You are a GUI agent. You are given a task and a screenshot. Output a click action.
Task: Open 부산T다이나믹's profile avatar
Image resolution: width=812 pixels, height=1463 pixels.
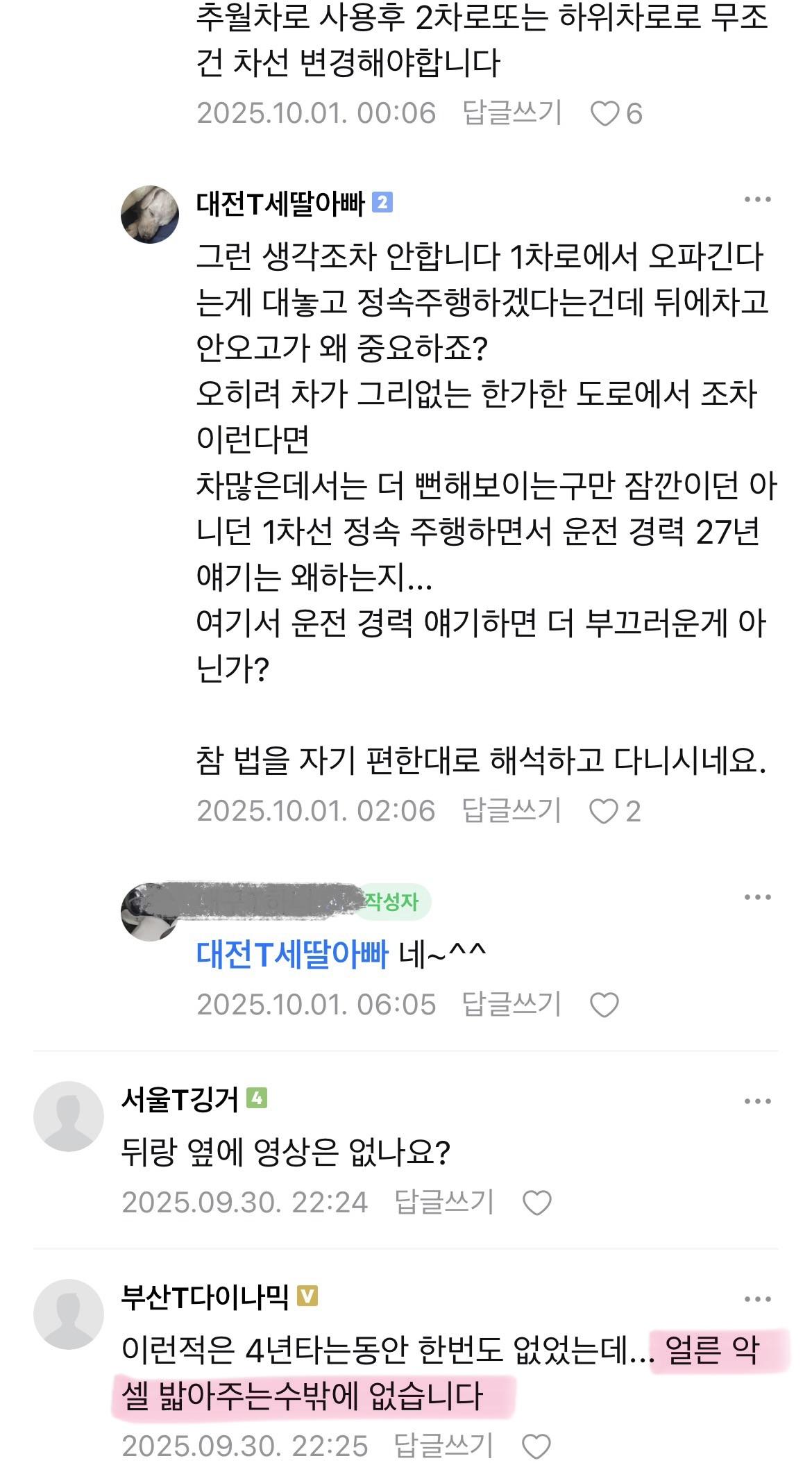pos(69,1314)
